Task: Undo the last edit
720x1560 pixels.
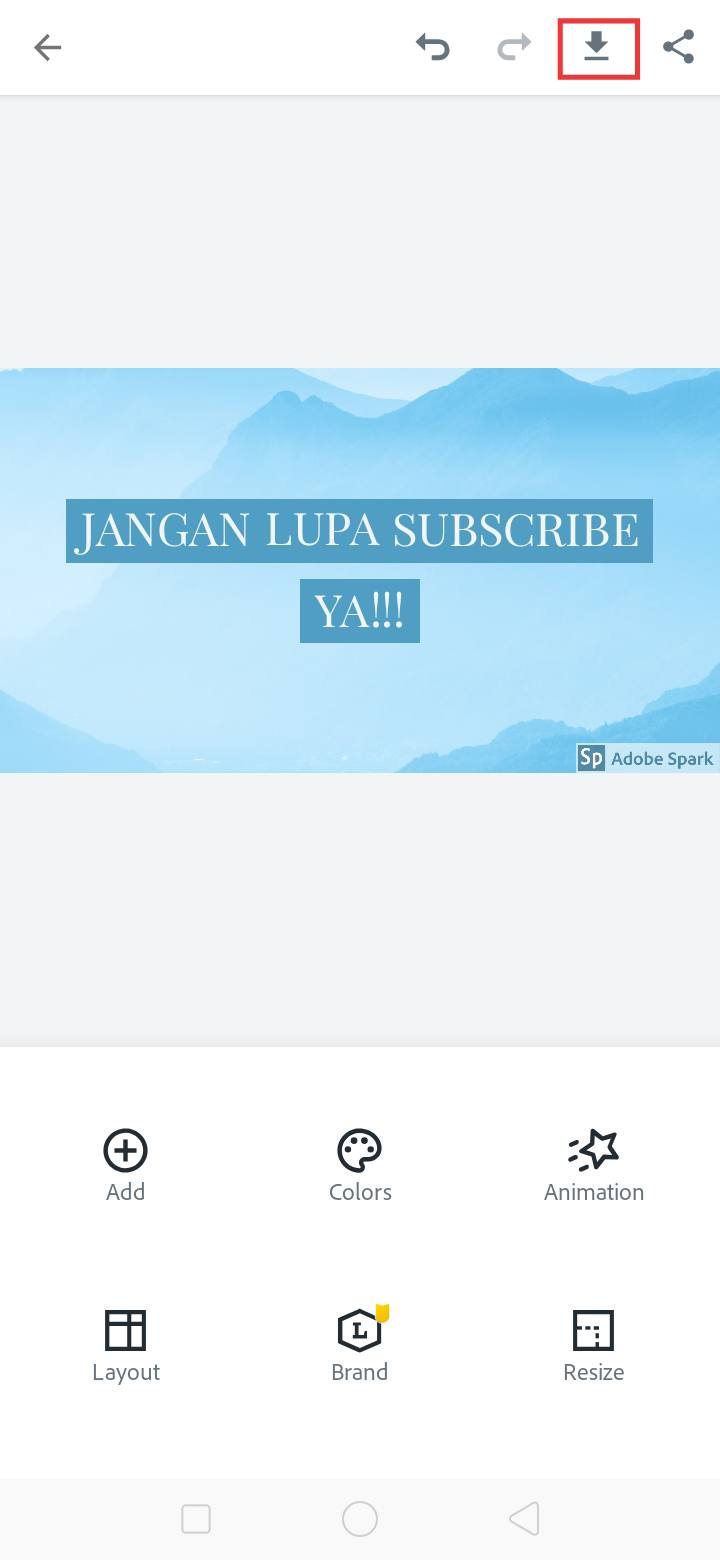Action: click(433, 47)
